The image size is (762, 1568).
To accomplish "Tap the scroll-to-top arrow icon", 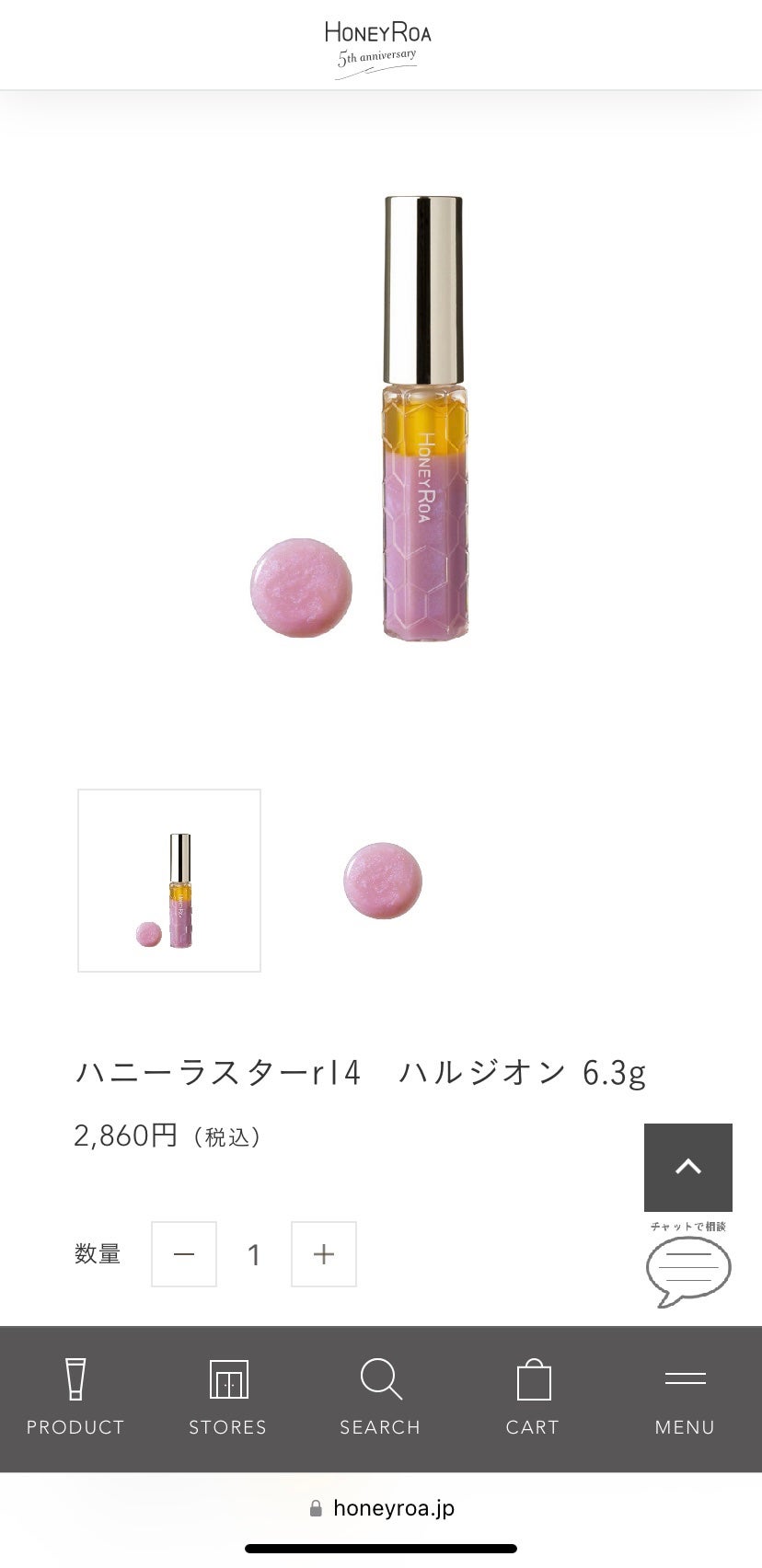I will [x=687, y=1167].
